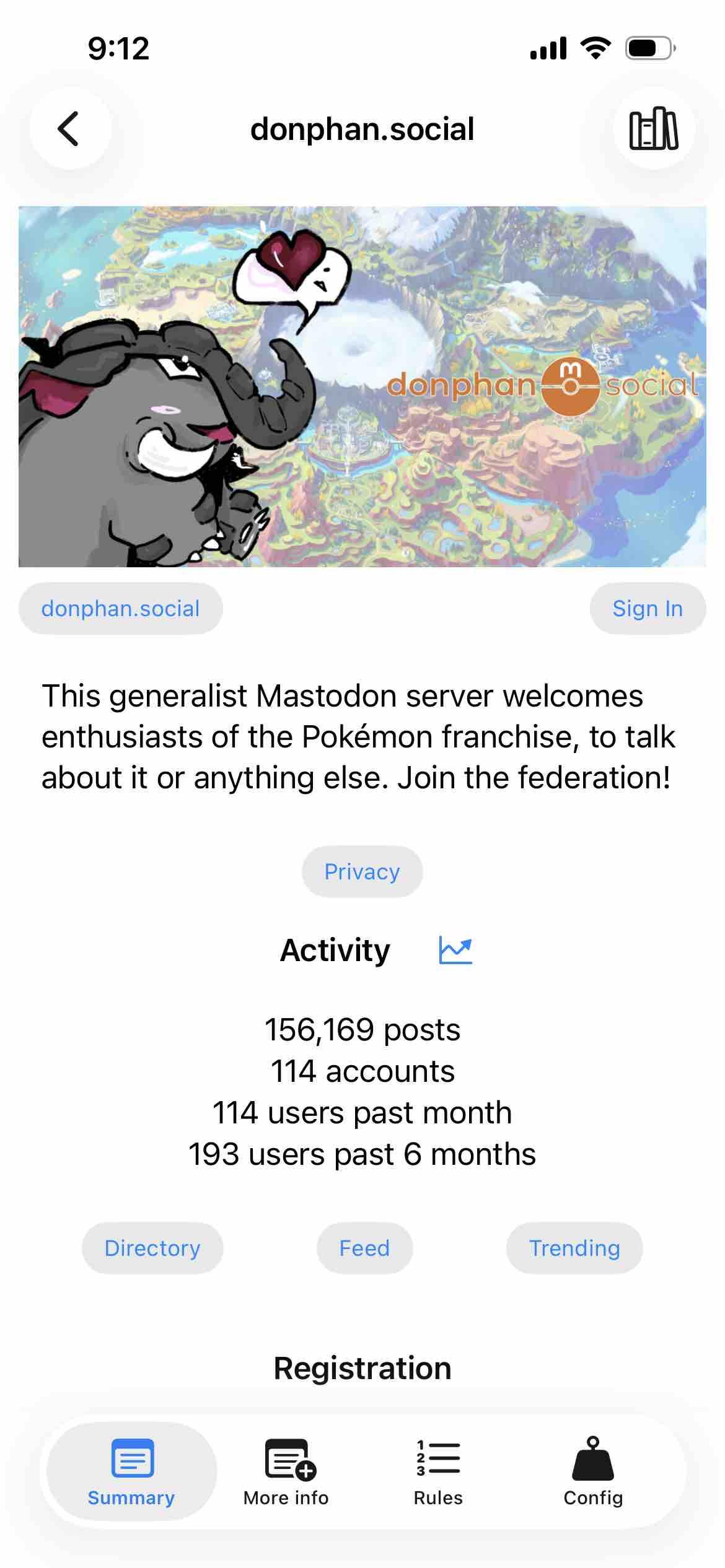View Trending on this server

pyautogui.click(x=574, y=1248)
